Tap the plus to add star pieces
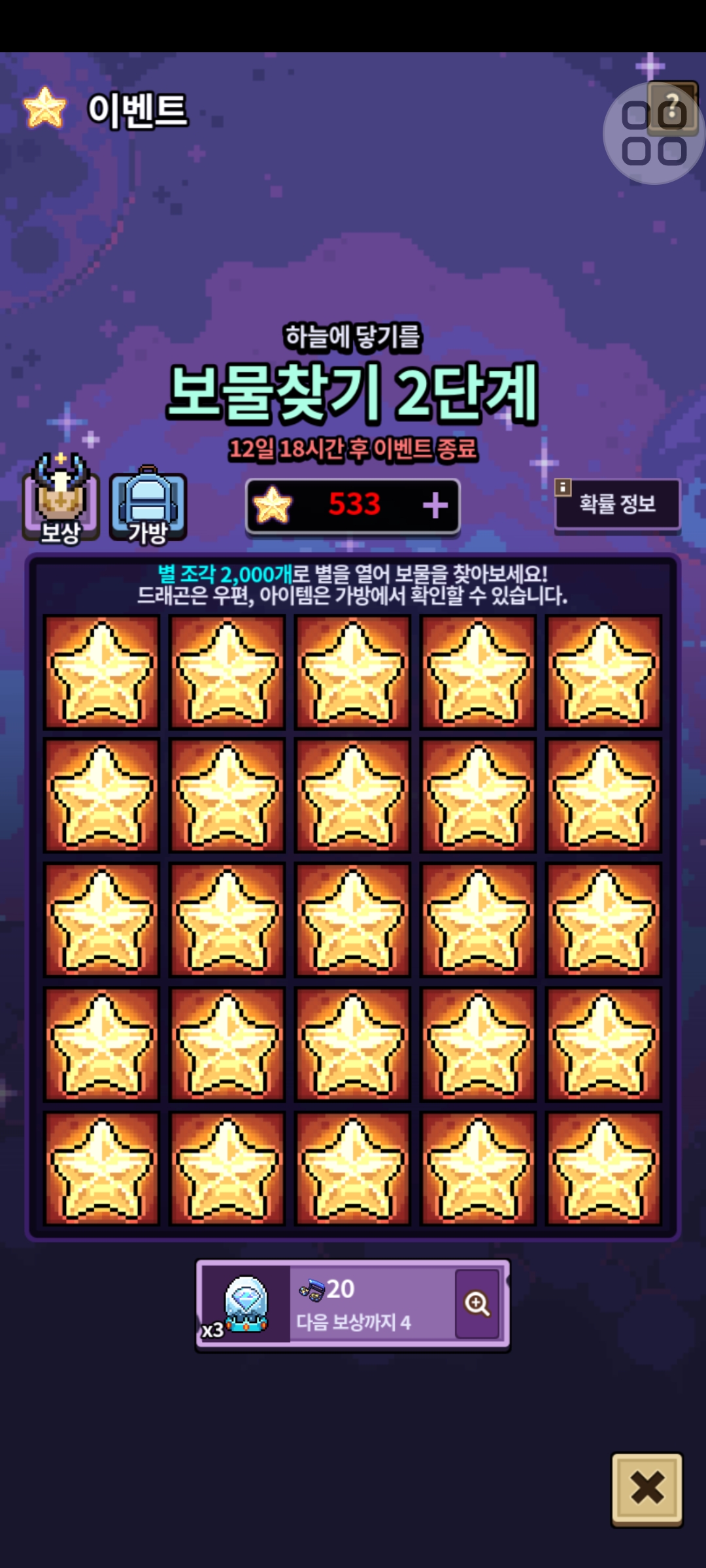The image size is (706, 1568). point(435,505)
